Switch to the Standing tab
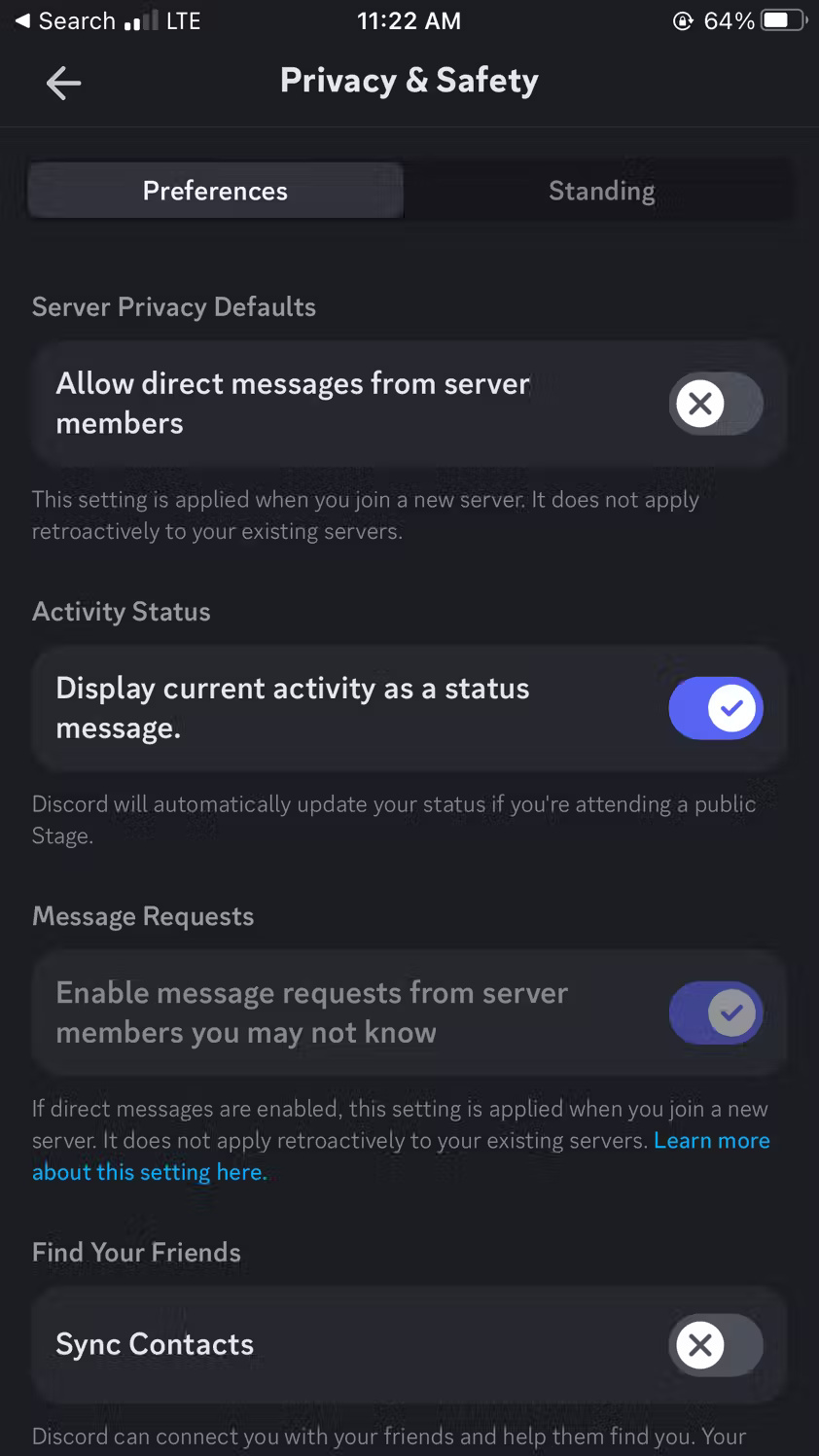This screenshot has width=819, height=1456. point(601,191)
